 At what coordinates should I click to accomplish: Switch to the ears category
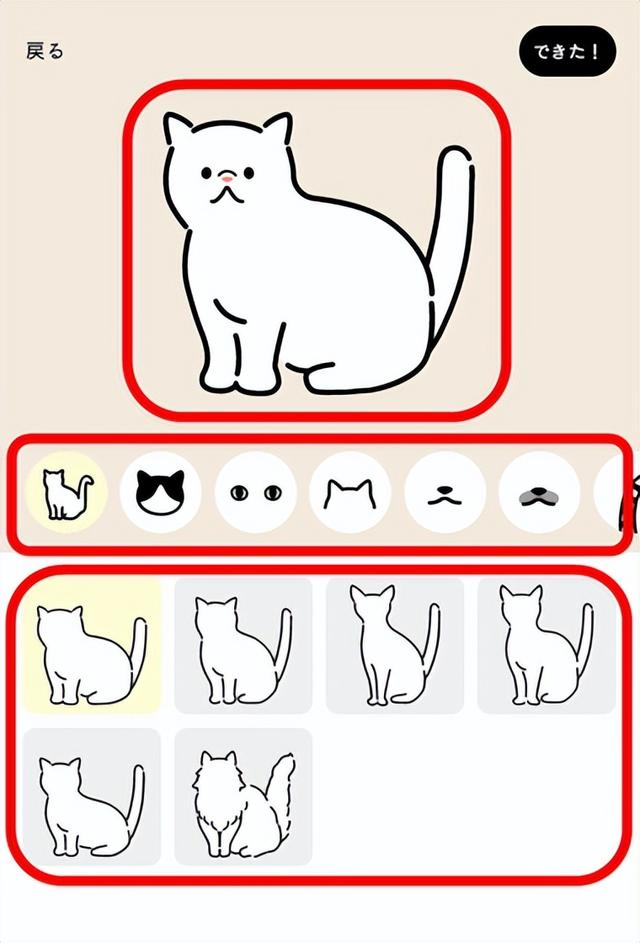pos(349,491)
